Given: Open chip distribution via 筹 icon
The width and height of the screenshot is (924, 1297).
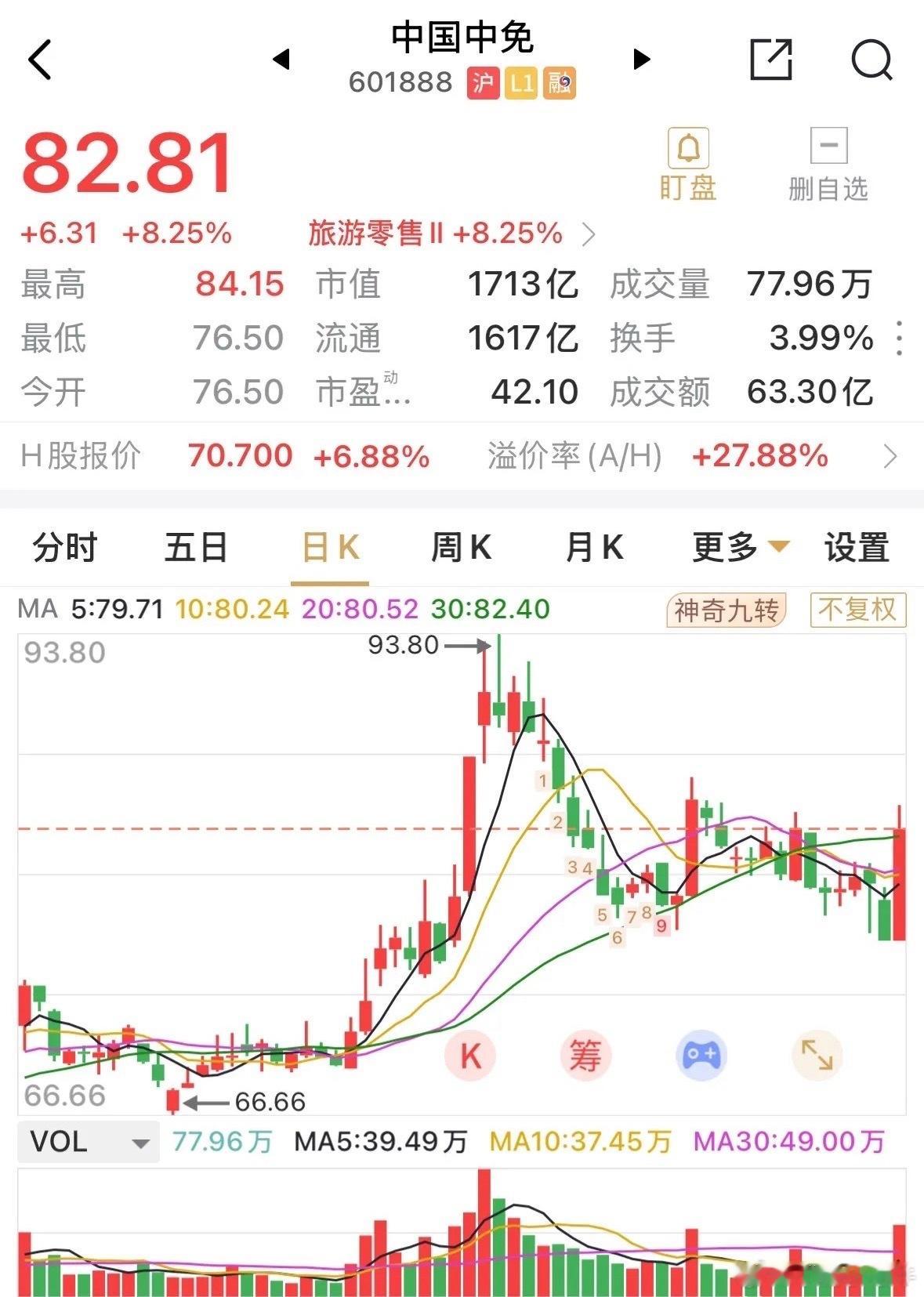Looking at the screenshot, I should click(586, 1056).
